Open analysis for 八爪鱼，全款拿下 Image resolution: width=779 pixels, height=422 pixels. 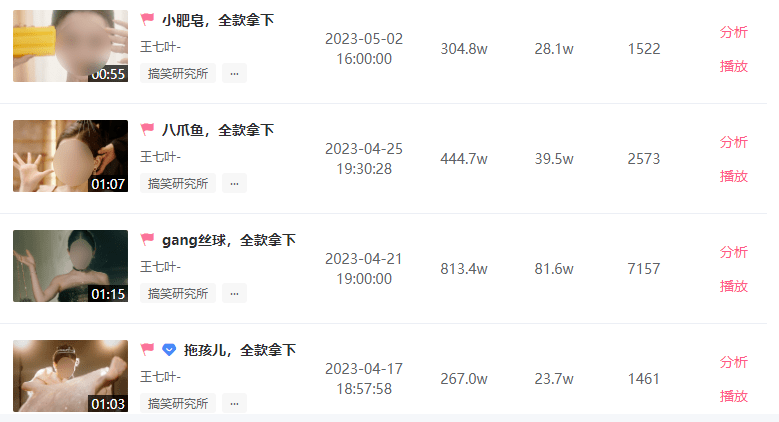coord(733,142)
